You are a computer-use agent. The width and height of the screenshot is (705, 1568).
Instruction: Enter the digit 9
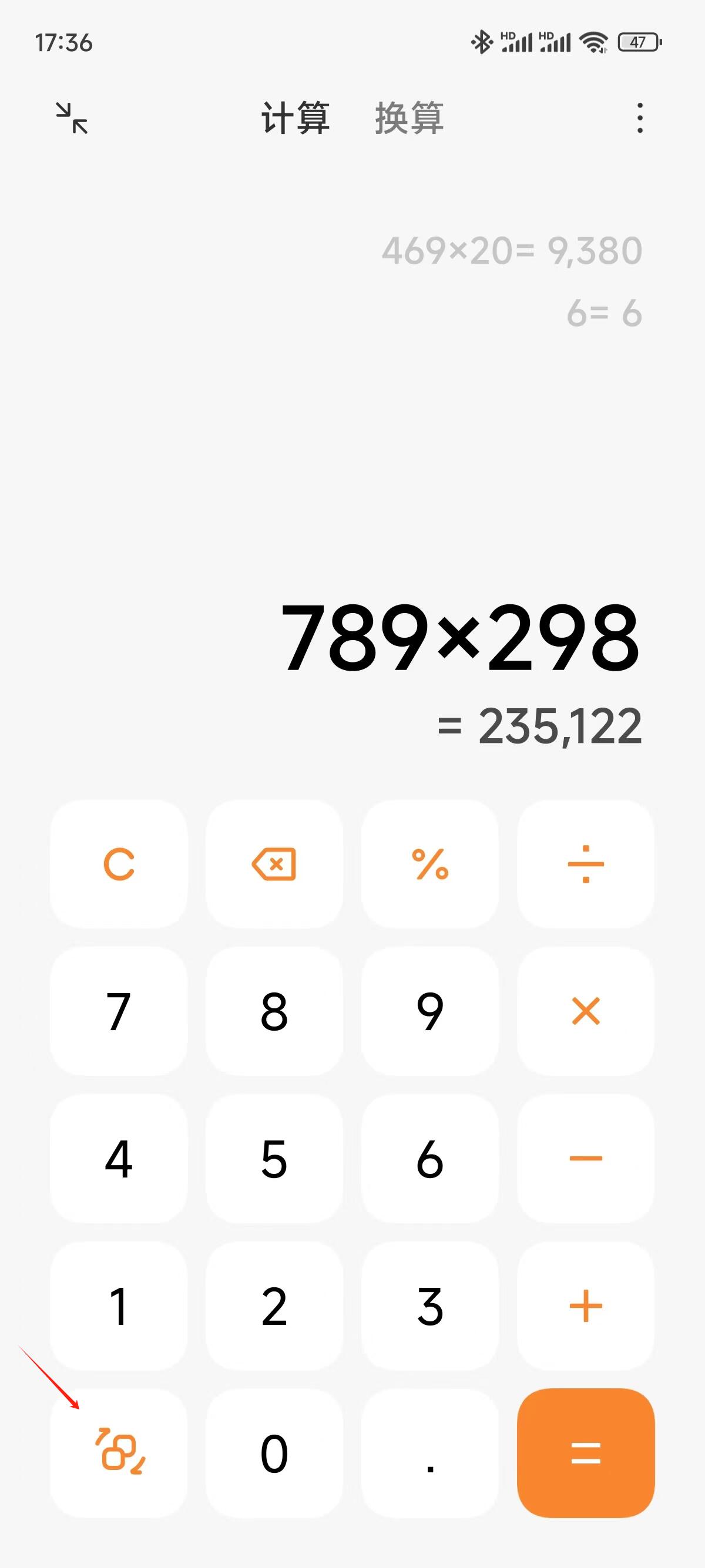point(430,1011)
